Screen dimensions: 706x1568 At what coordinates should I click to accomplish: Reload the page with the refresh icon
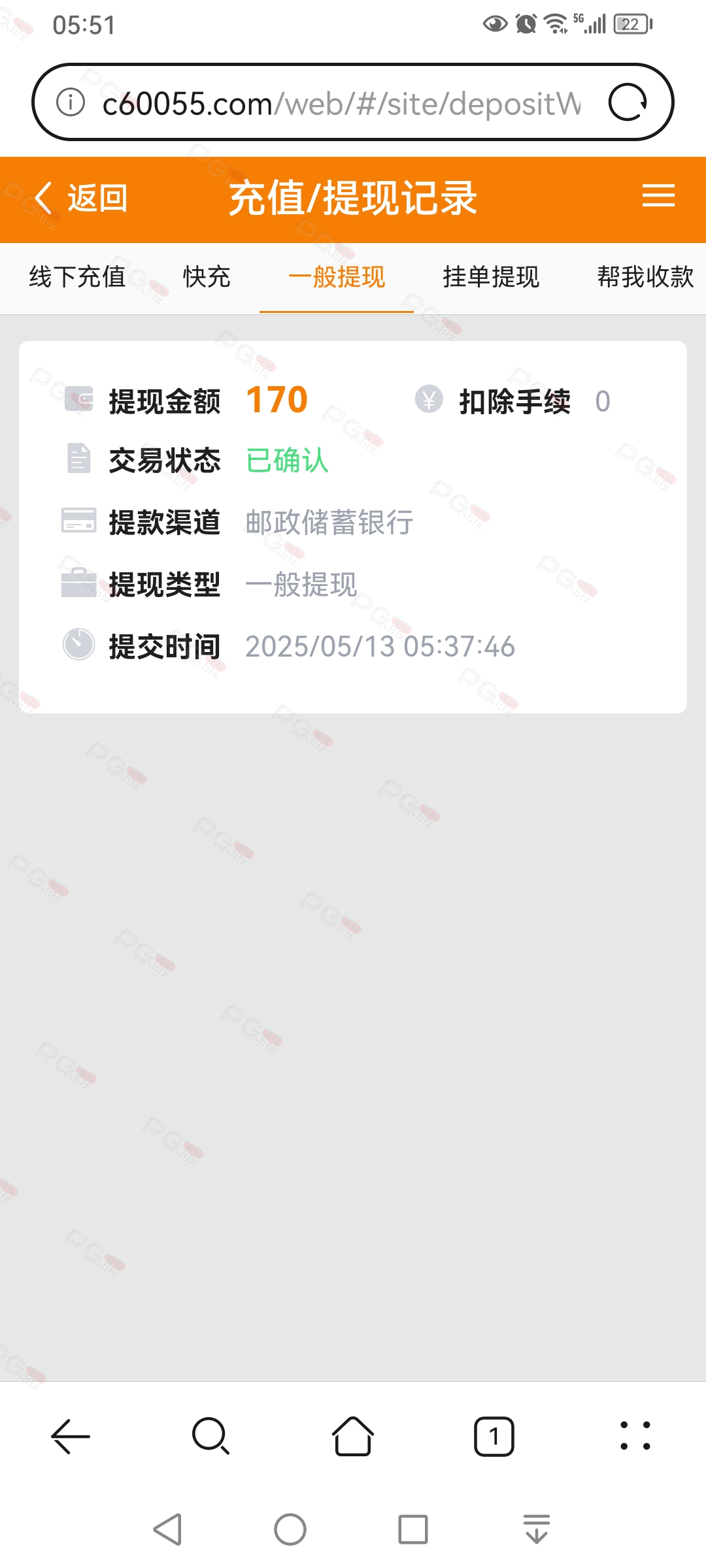[628, 103]
